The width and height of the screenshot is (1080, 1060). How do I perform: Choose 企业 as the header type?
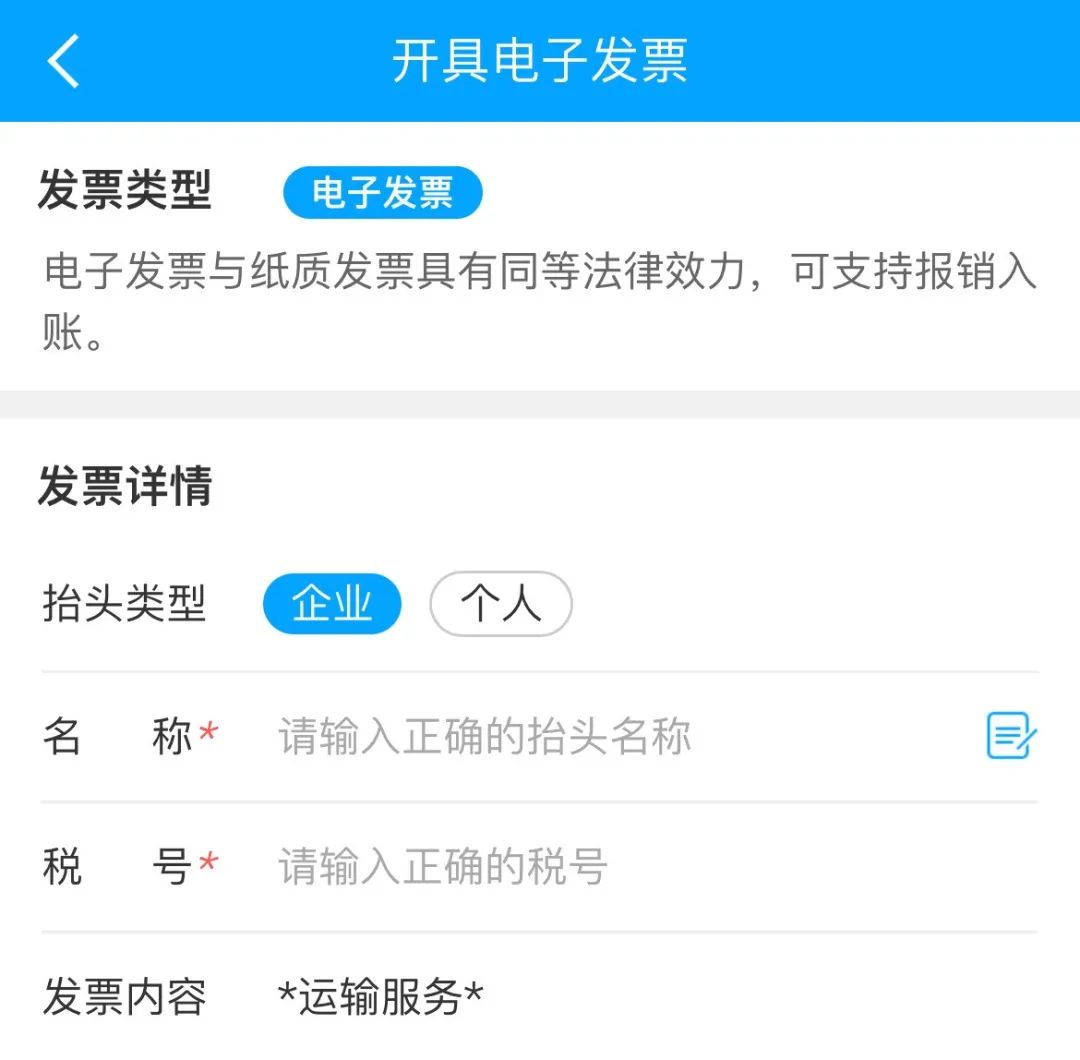(331, 605)
